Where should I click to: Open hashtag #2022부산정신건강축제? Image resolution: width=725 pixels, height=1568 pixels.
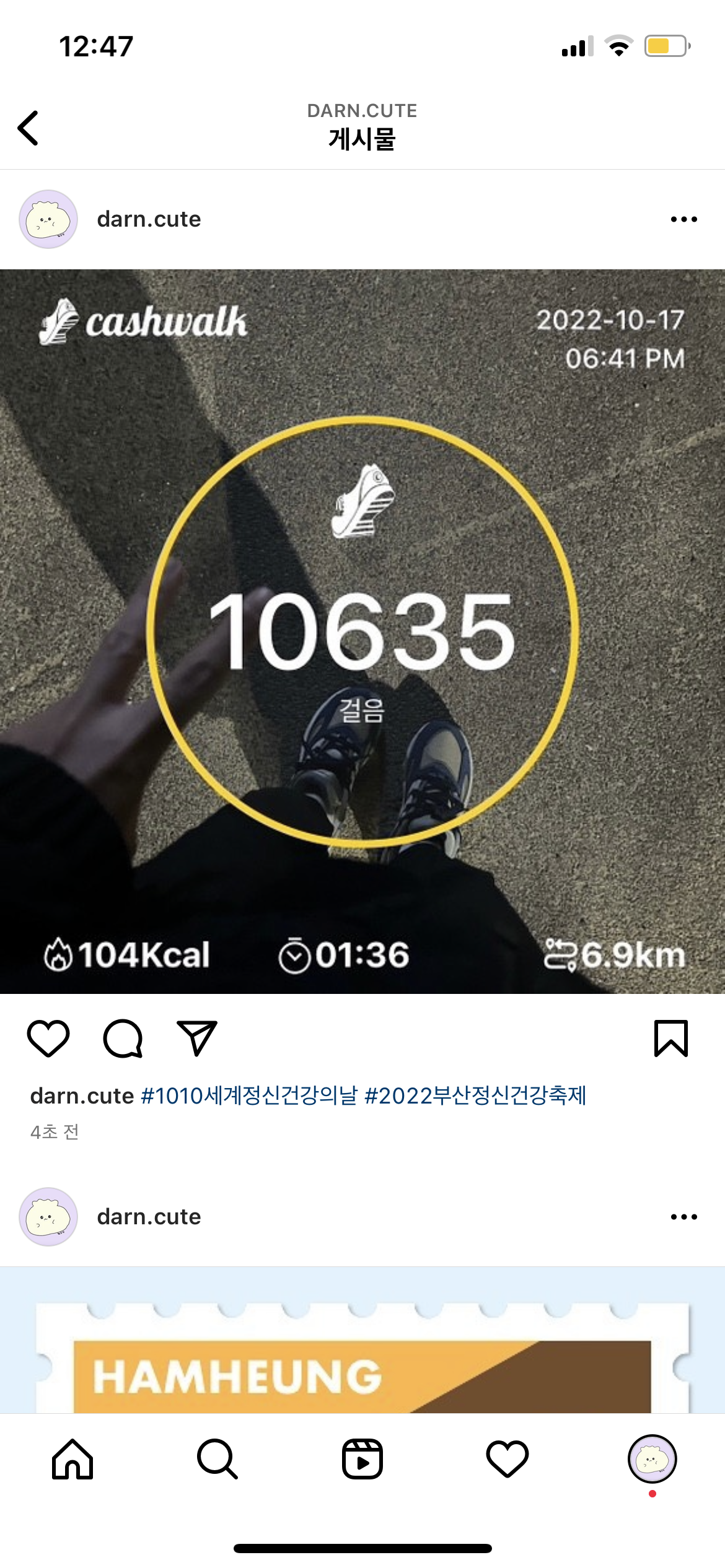coord(475,1096)
